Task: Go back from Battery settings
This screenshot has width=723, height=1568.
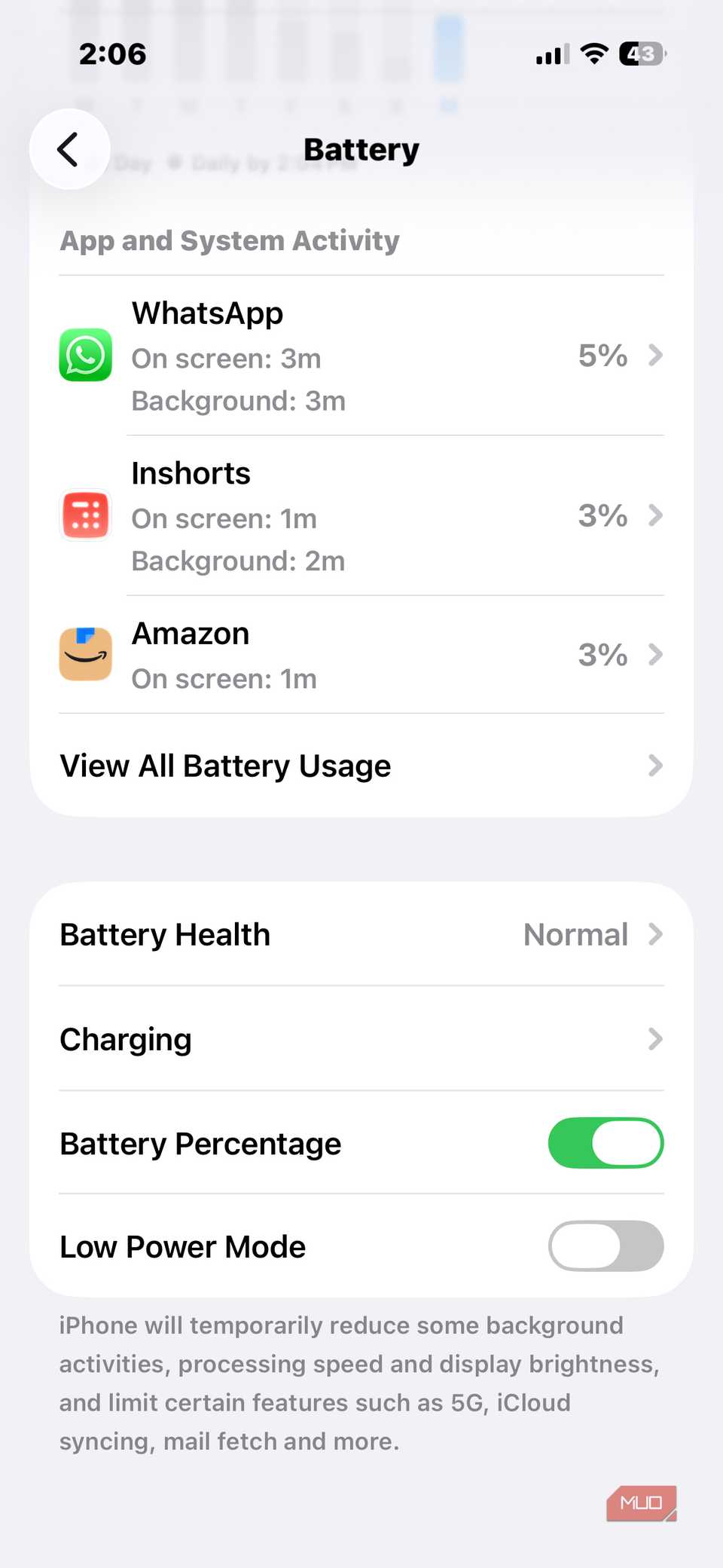Action: (x=69, y=149)
